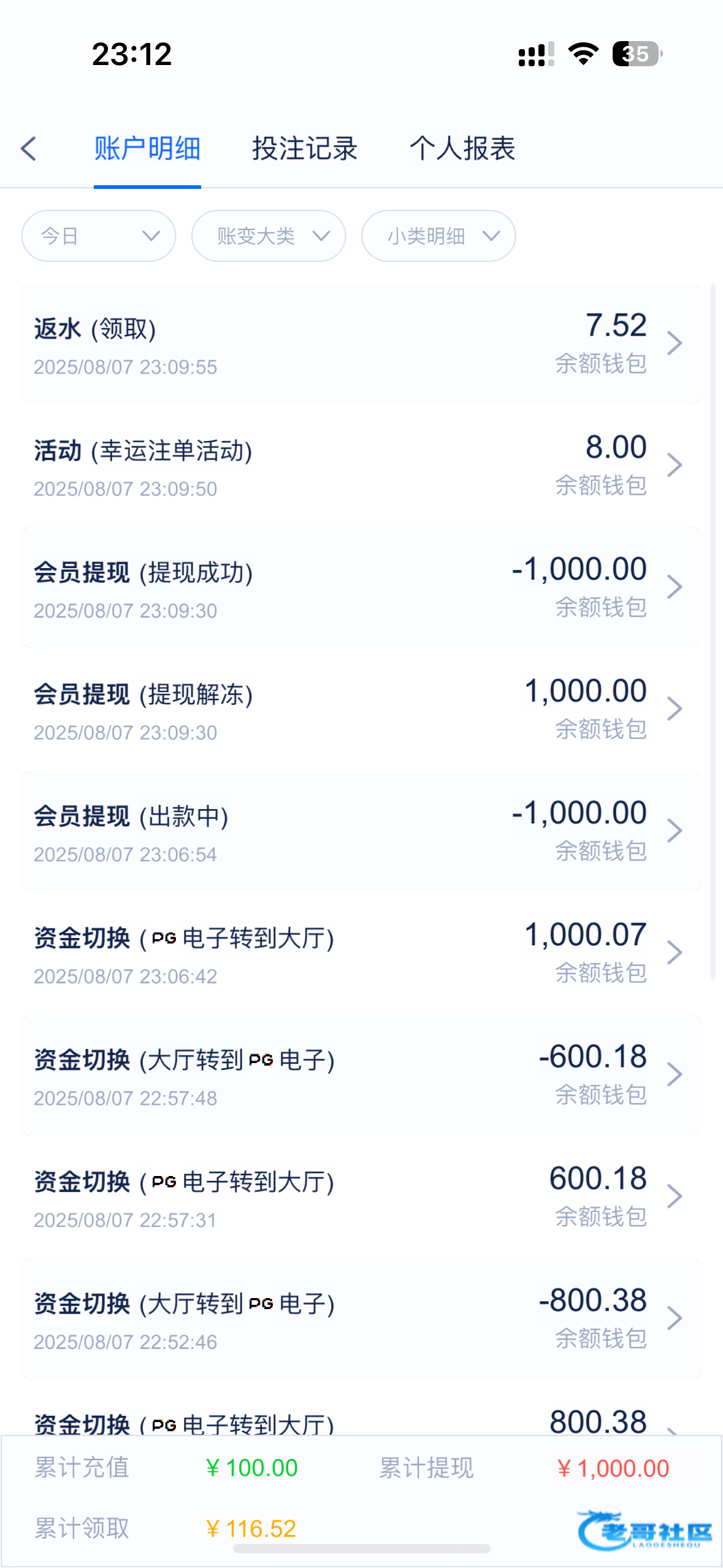Open the 提现解冻 1,000.00 entry
The height and width of the screenshot is (1568, 723).
(x=361, y=709)
